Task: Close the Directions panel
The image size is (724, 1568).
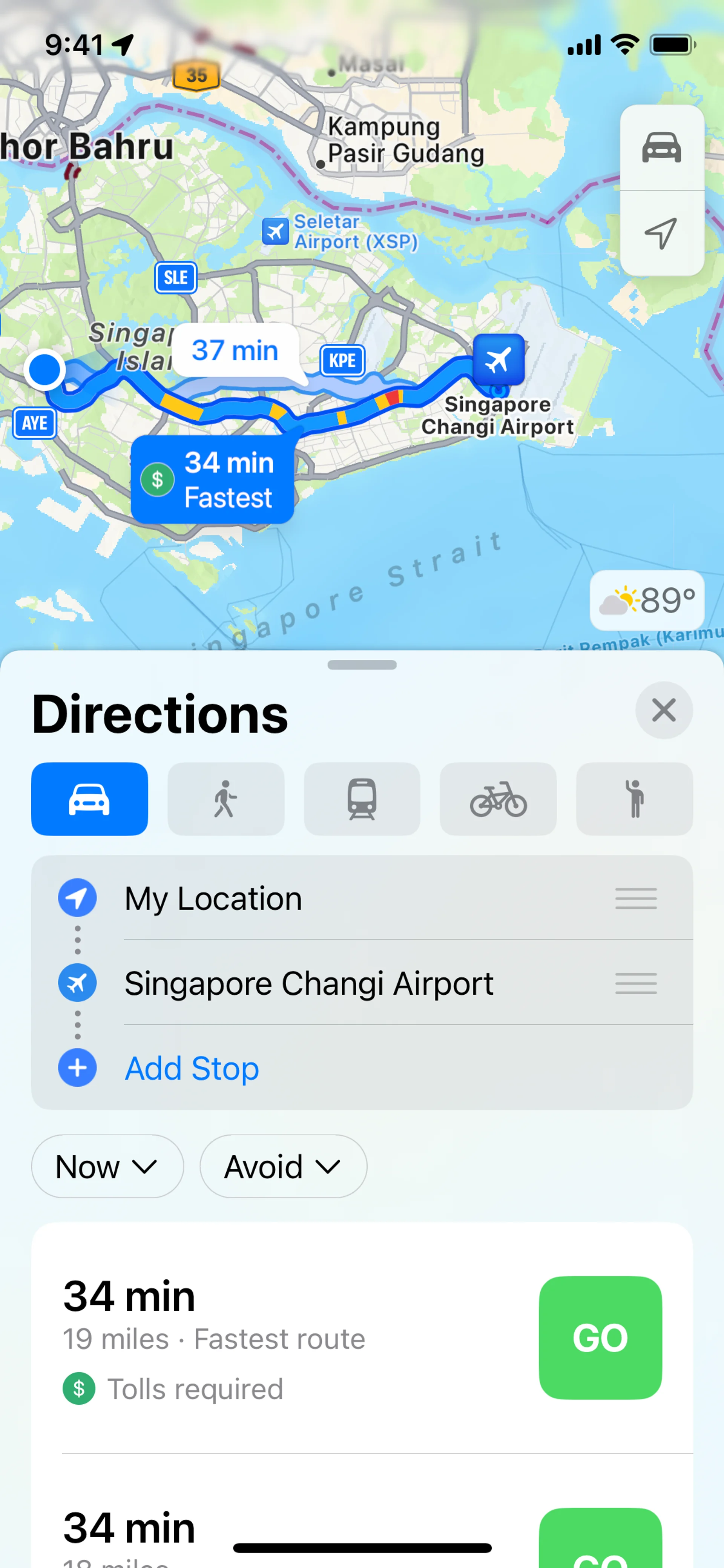Action: point(663,710)
